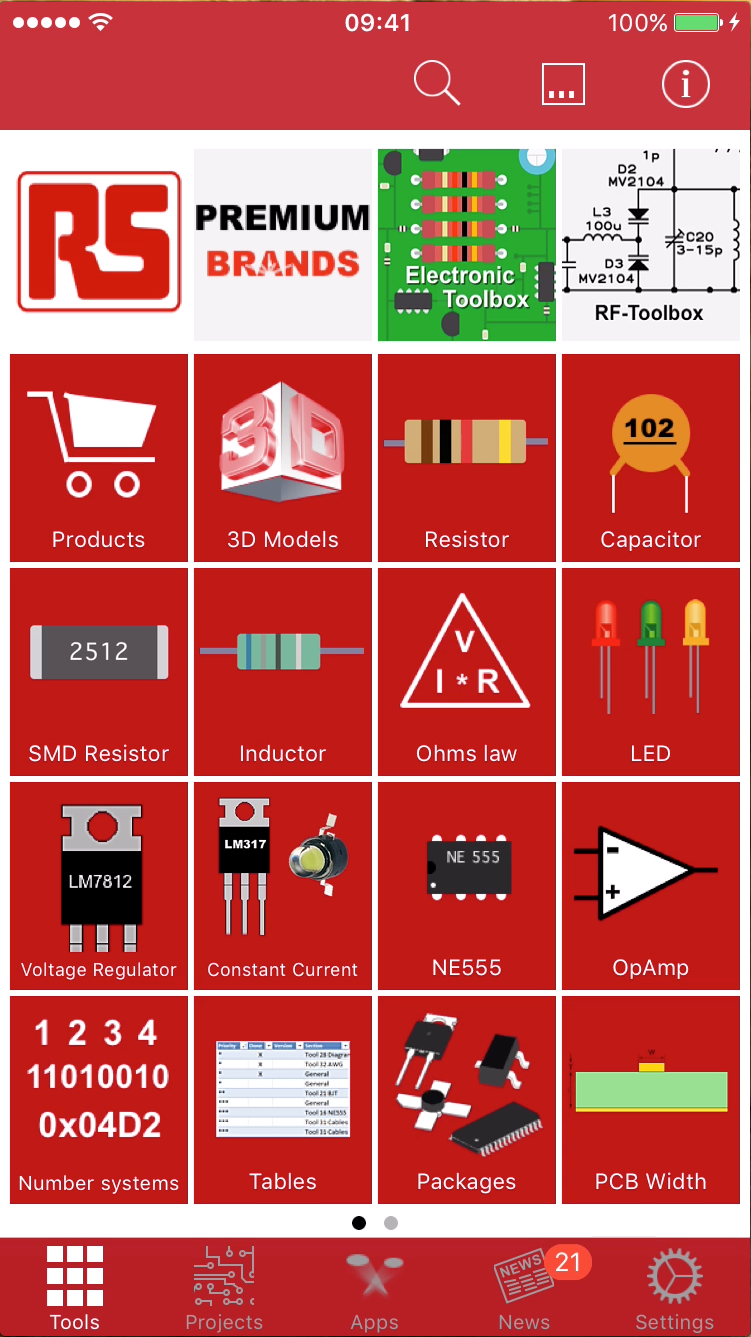Launch the Constant Current tool
Viewport: 751px width, 1337px height.
tap(282, 885)
